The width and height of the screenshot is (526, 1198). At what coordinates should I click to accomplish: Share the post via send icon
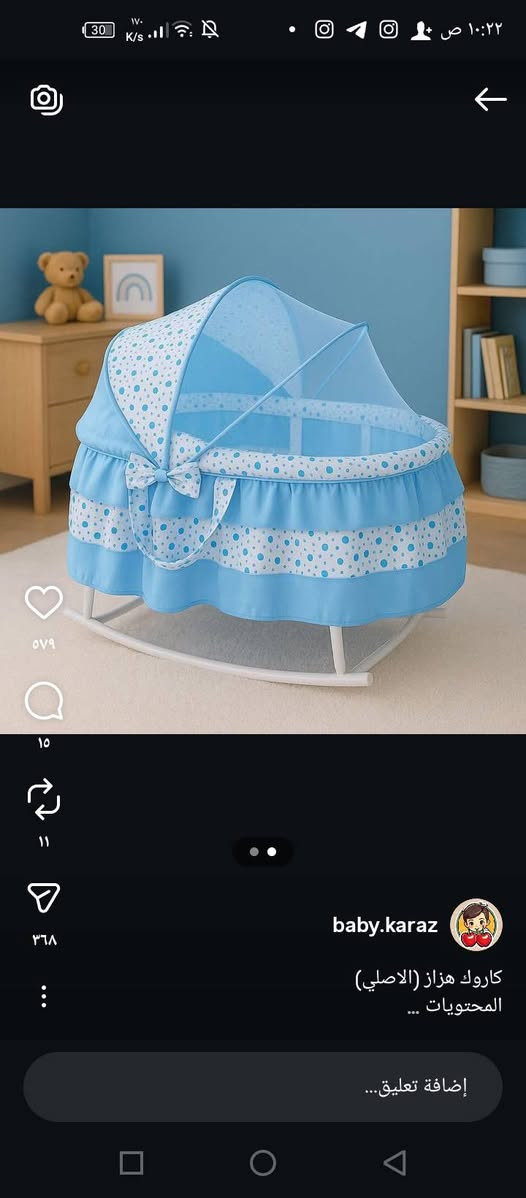click(x=44, y=896)
